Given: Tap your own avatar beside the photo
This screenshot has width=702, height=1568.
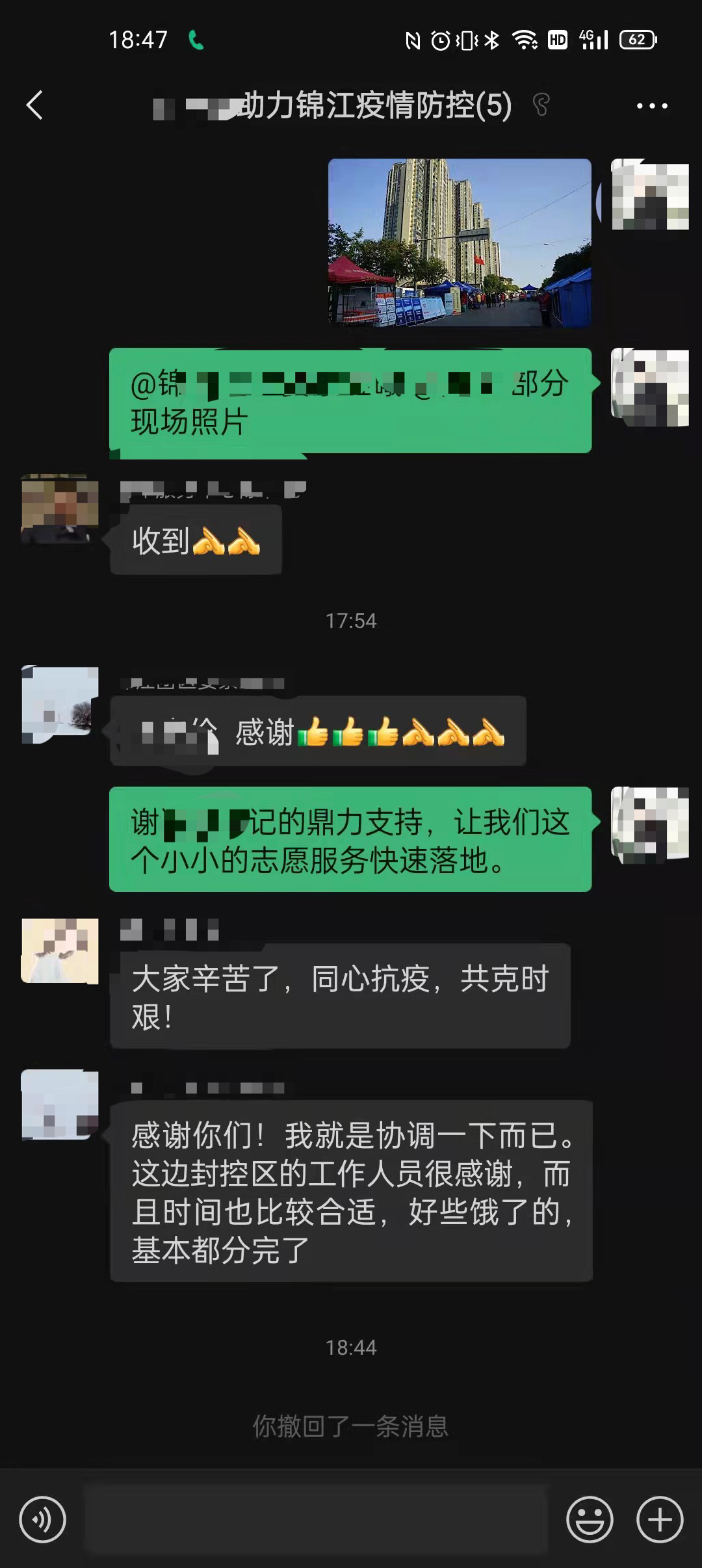Looking at the screenshot, I should click(650, 195).
